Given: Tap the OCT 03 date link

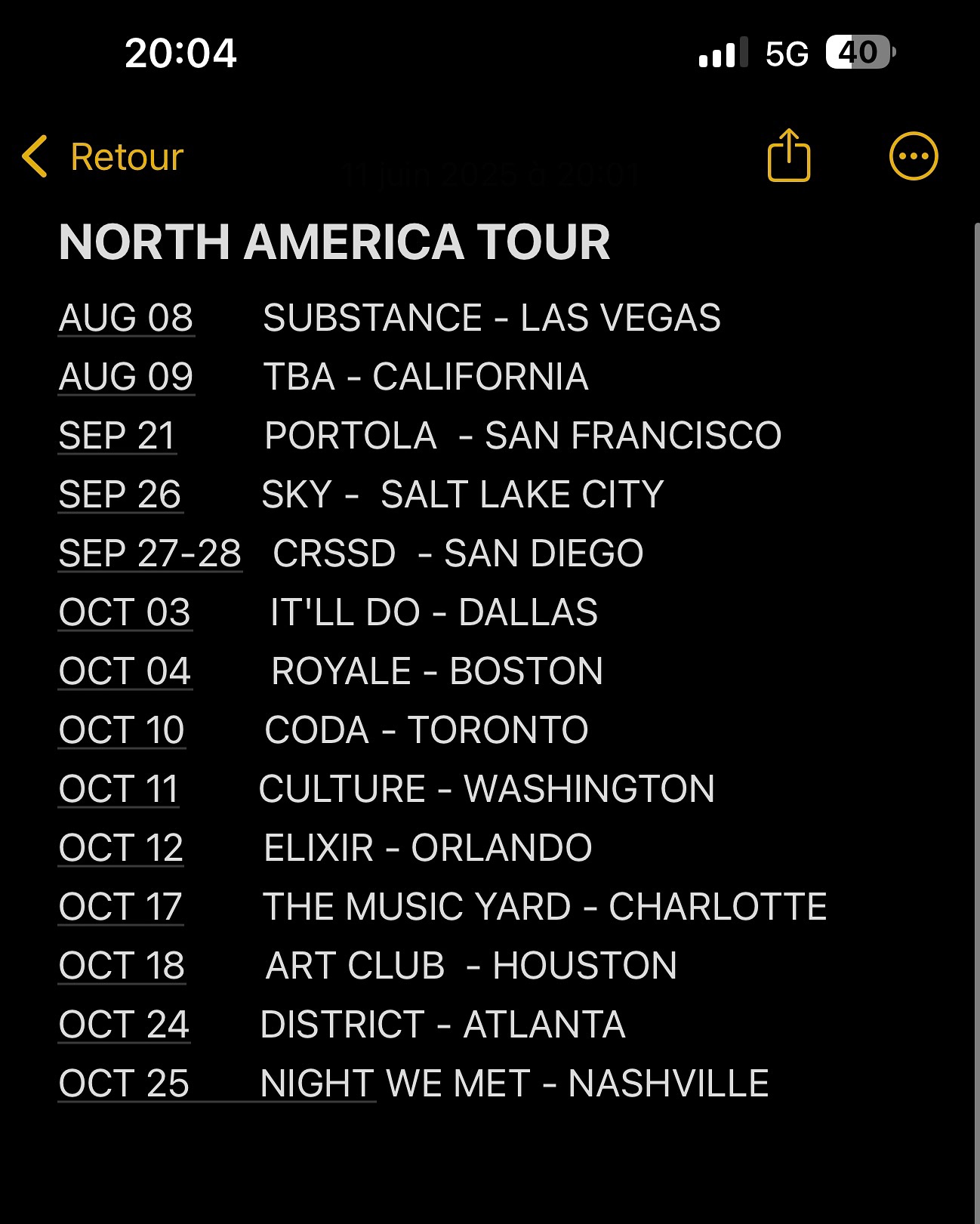Looking at the screenshot, I should (x=125, y=612).
